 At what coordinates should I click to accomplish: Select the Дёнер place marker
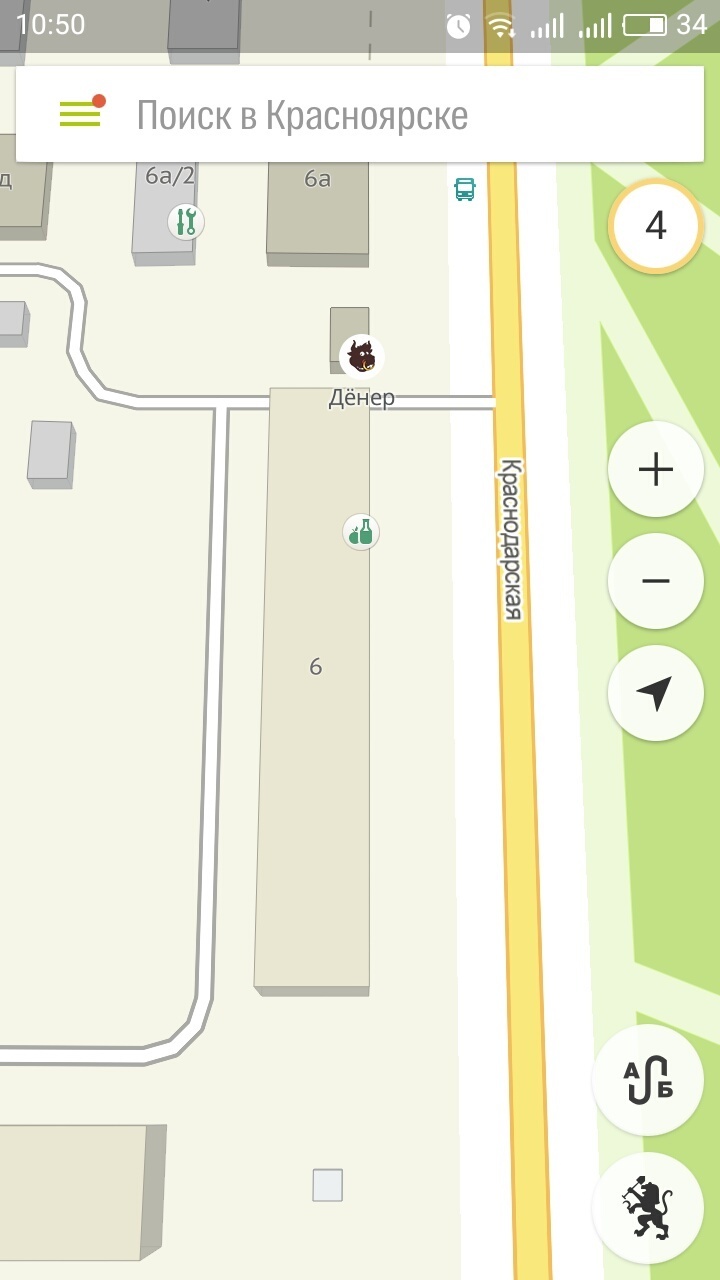pos(362,356)
